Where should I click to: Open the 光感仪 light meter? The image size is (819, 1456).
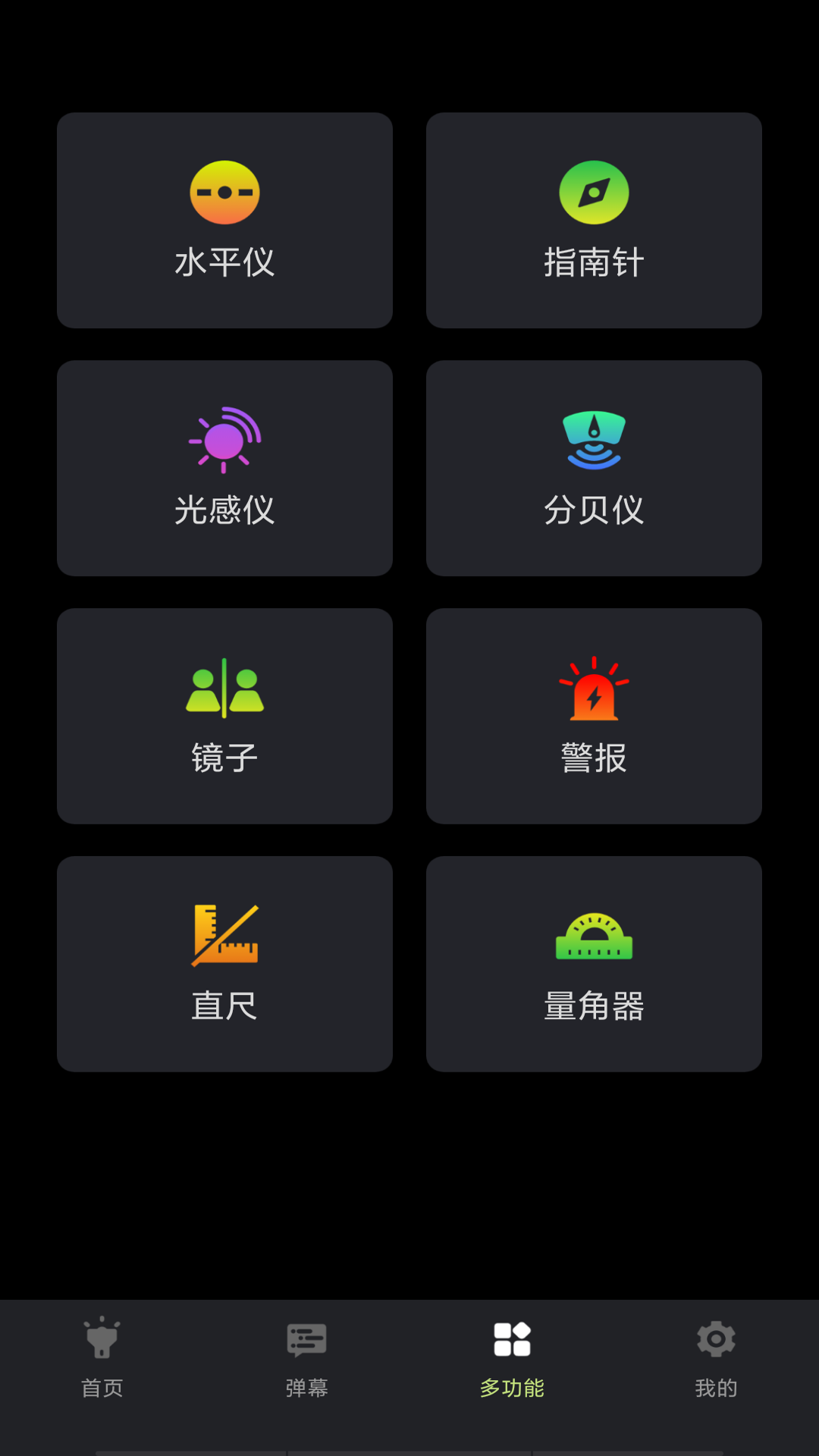tap(224, 468)
